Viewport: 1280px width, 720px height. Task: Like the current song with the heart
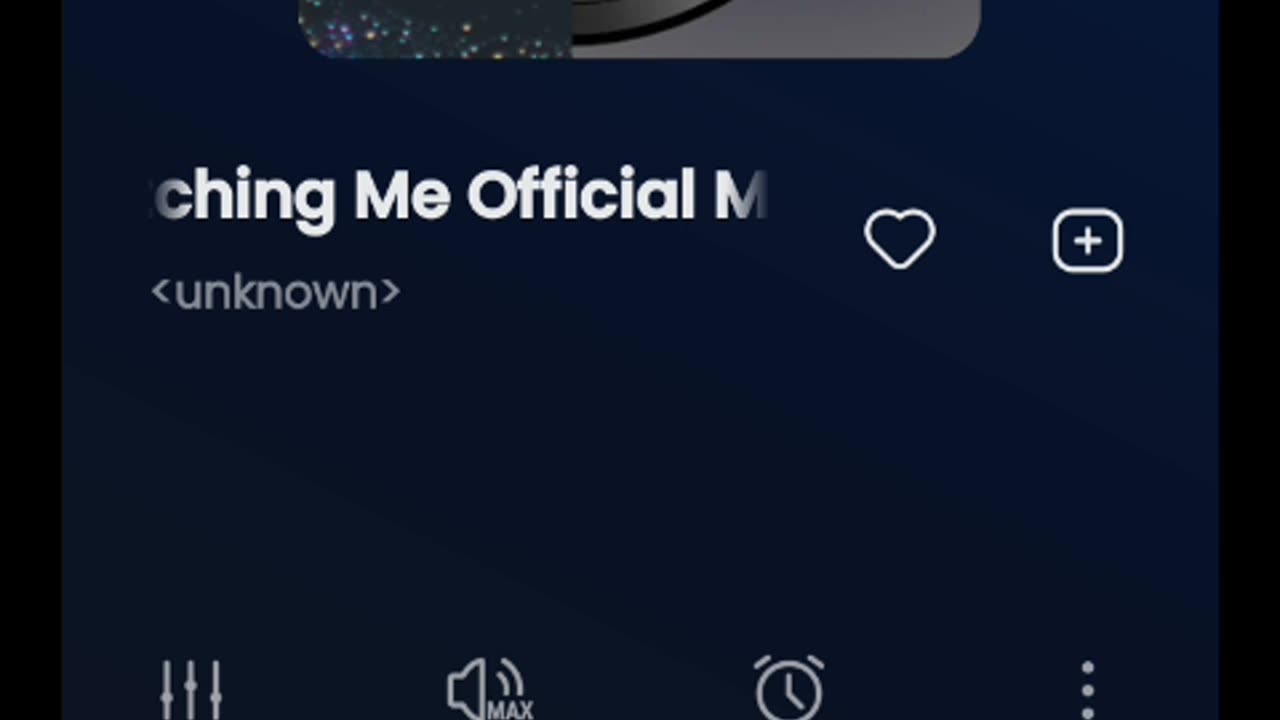[x=899, y=239]
